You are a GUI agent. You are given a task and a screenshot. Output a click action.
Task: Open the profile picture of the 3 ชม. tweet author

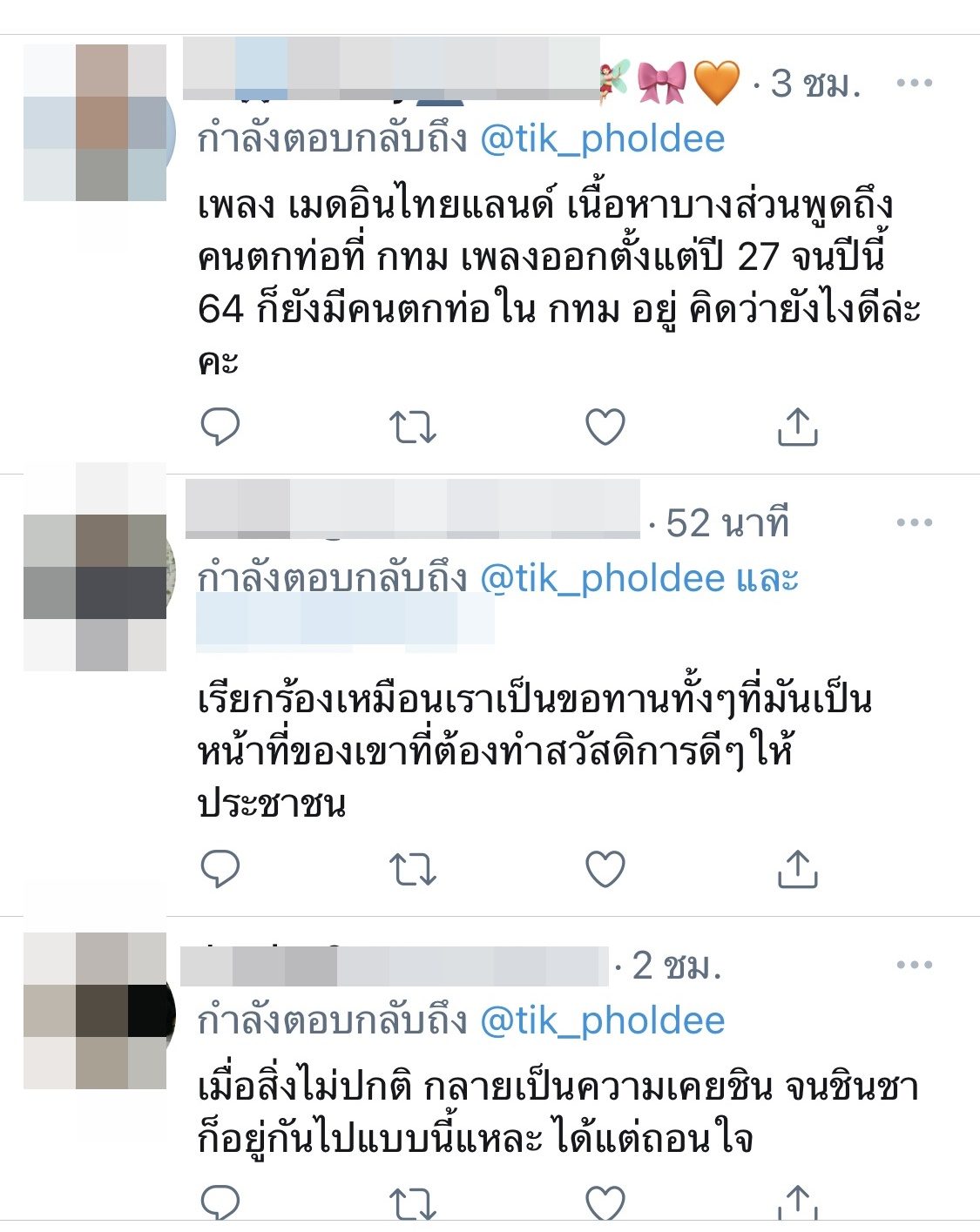(95, 123)
